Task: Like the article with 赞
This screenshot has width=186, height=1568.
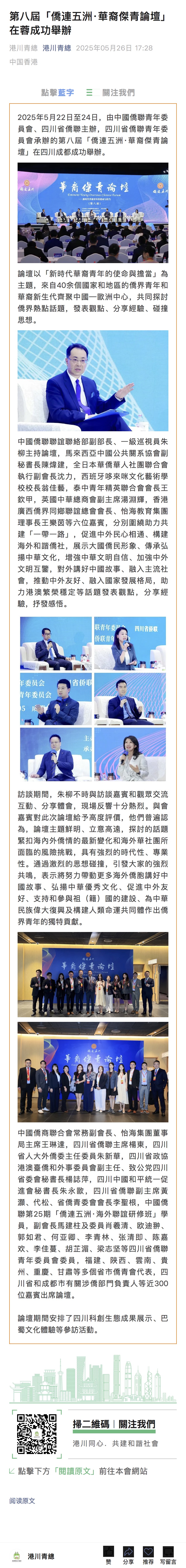Action: [108, 1551]
